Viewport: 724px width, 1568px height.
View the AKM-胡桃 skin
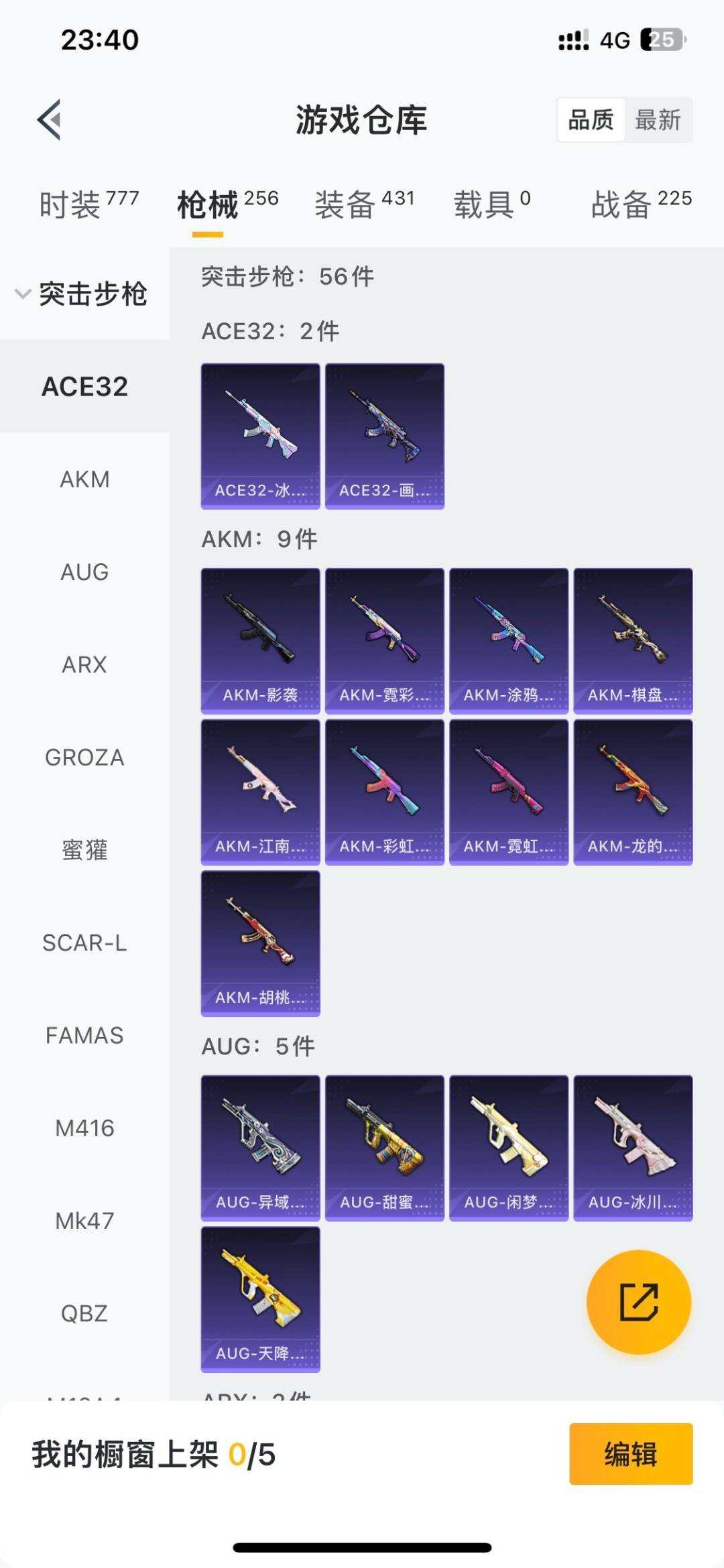pos(260,943)
